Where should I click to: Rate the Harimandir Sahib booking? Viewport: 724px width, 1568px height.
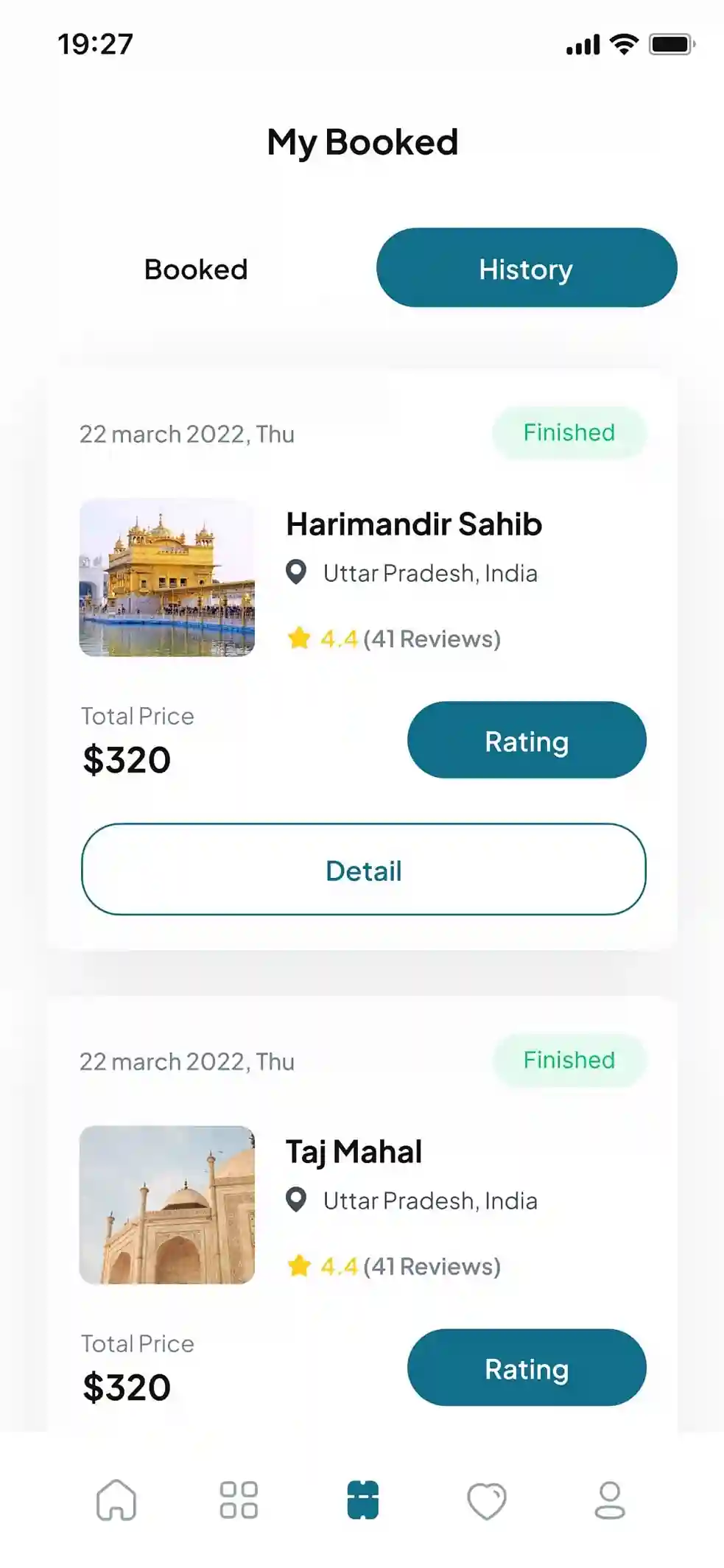[x=527, y=740]
